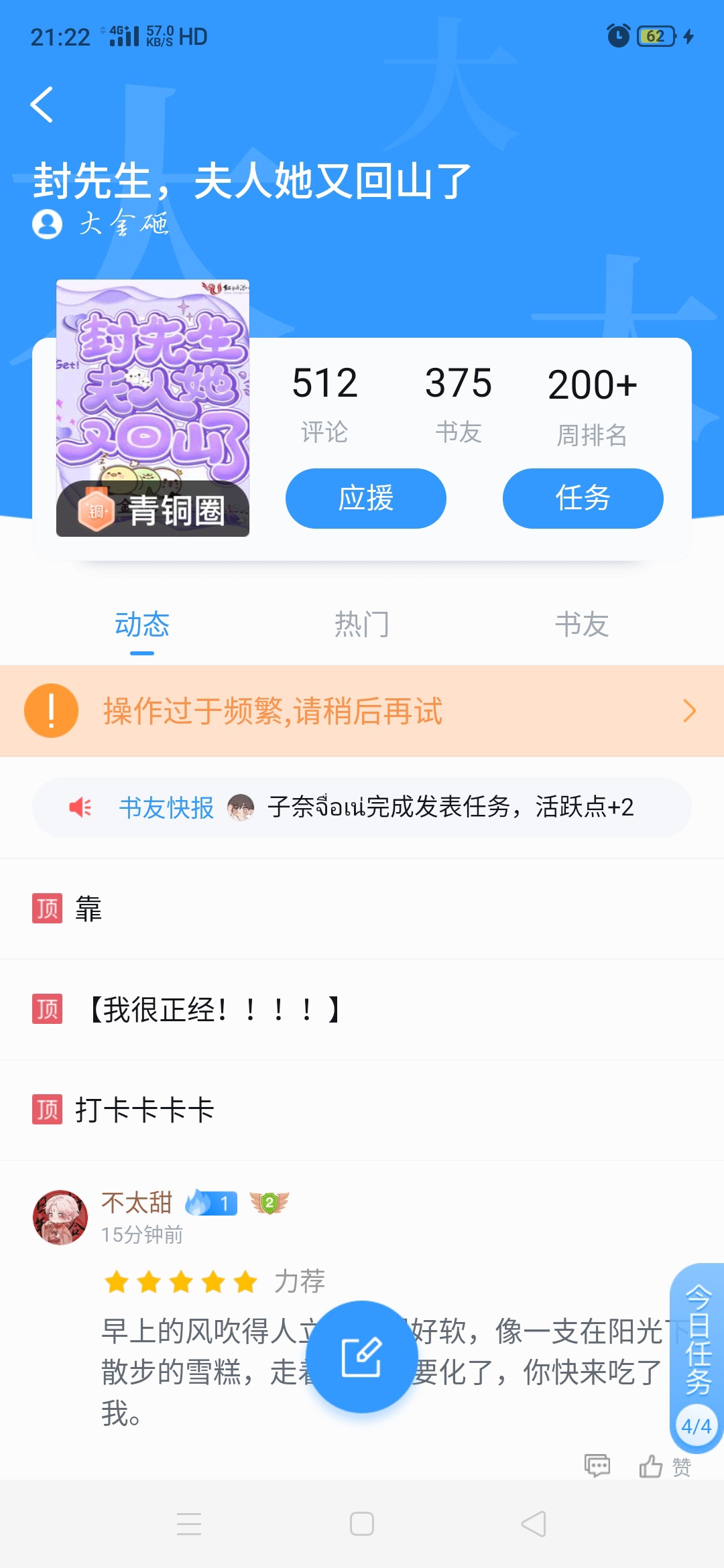The image size is (724, 1568).
Task: Open author 大金砸's profile
Action: (x=101, y=224)
